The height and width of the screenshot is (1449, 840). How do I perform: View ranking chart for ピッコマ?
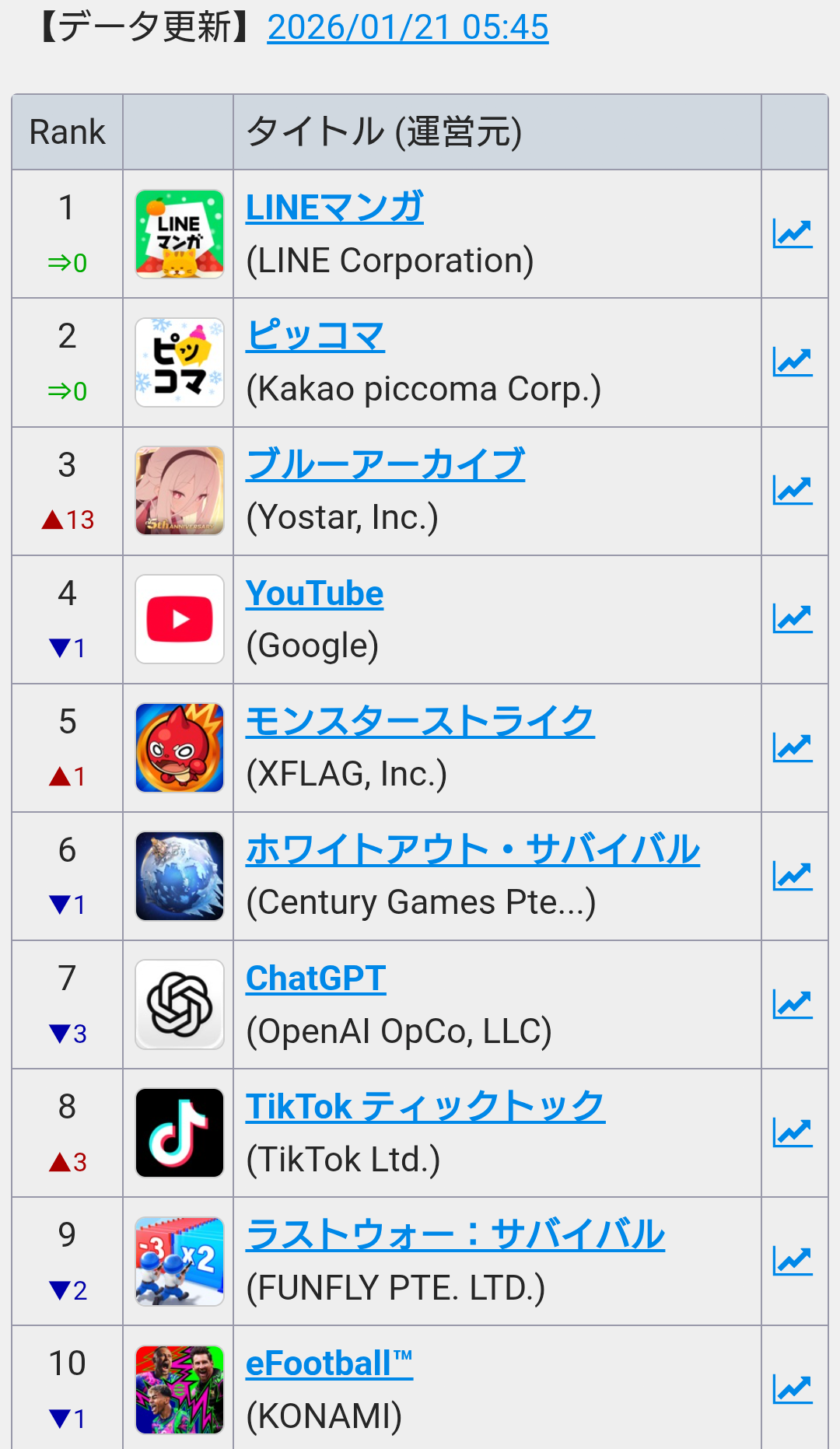tap(793, 362)
